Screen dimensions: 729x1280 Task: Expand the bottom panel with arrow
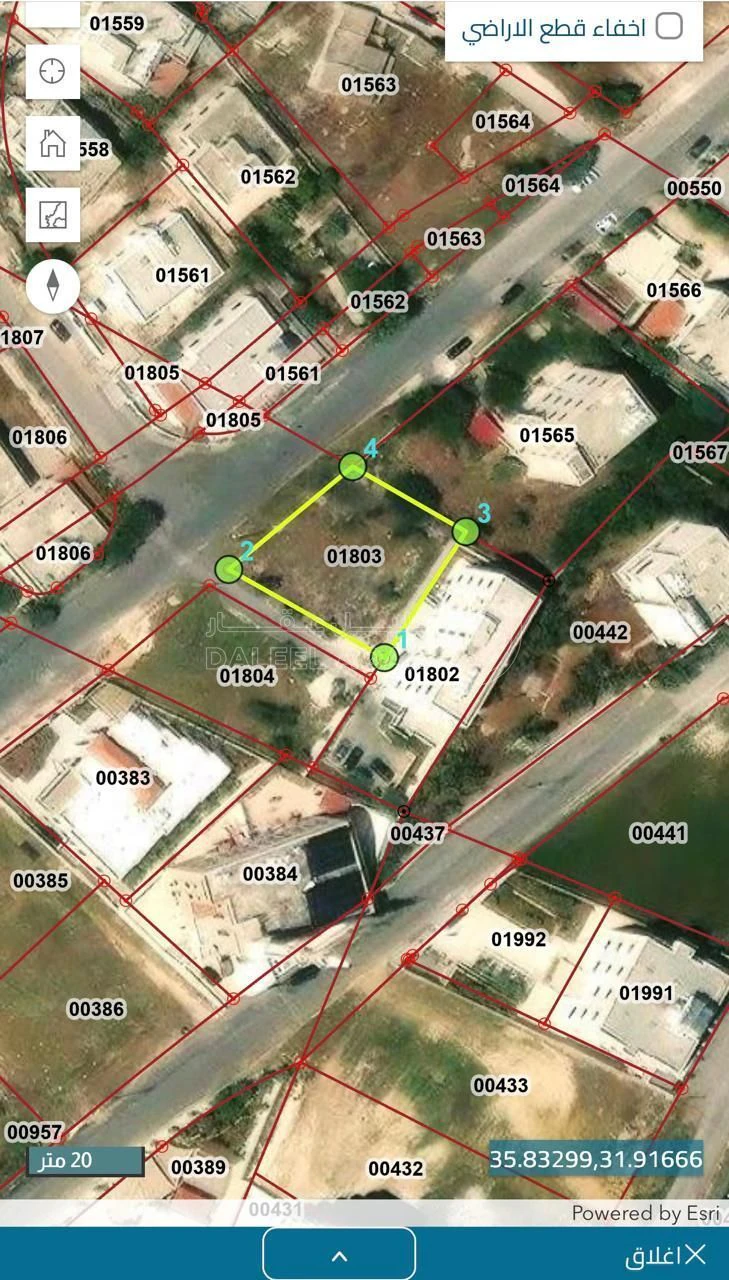tap(339, 1254)
